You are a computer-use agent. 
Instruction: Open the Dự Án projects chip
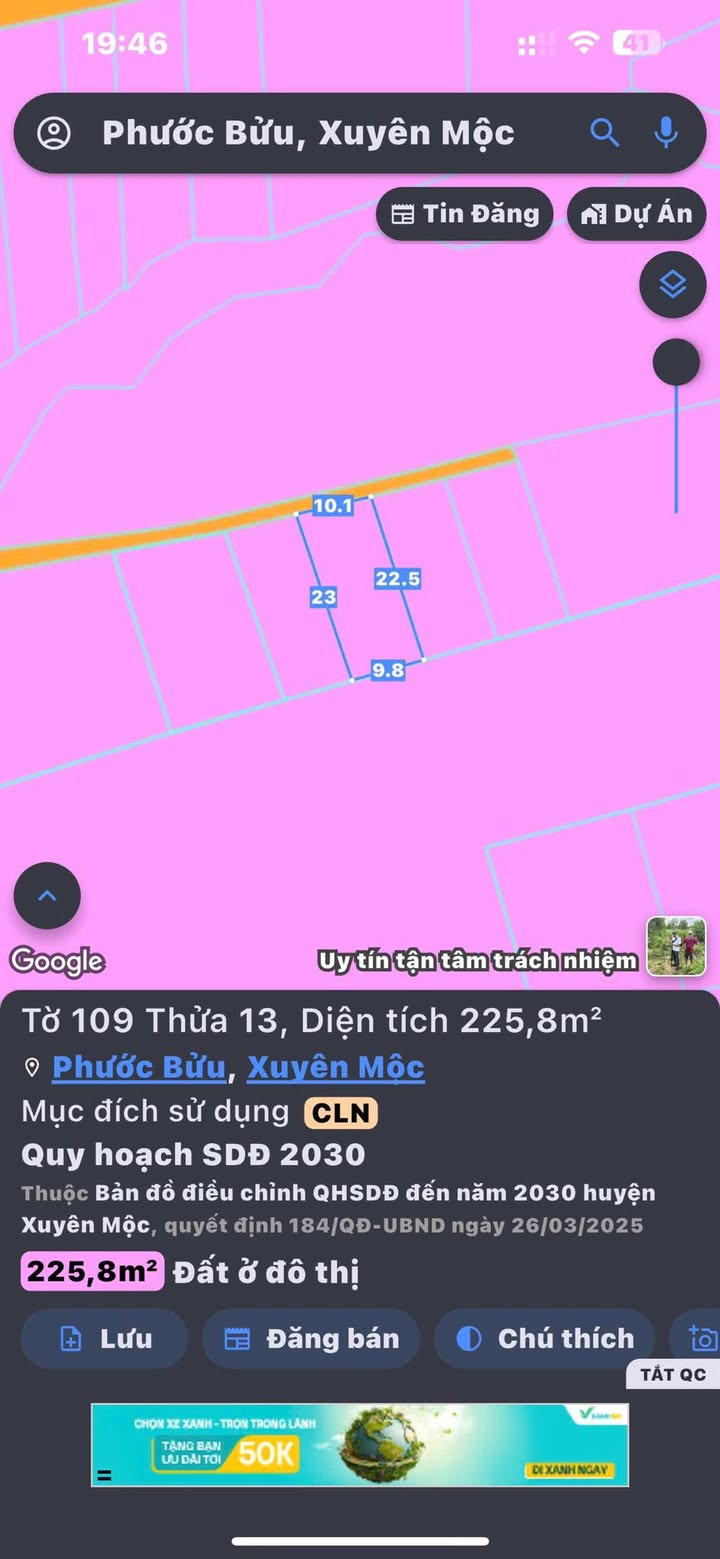637,214
